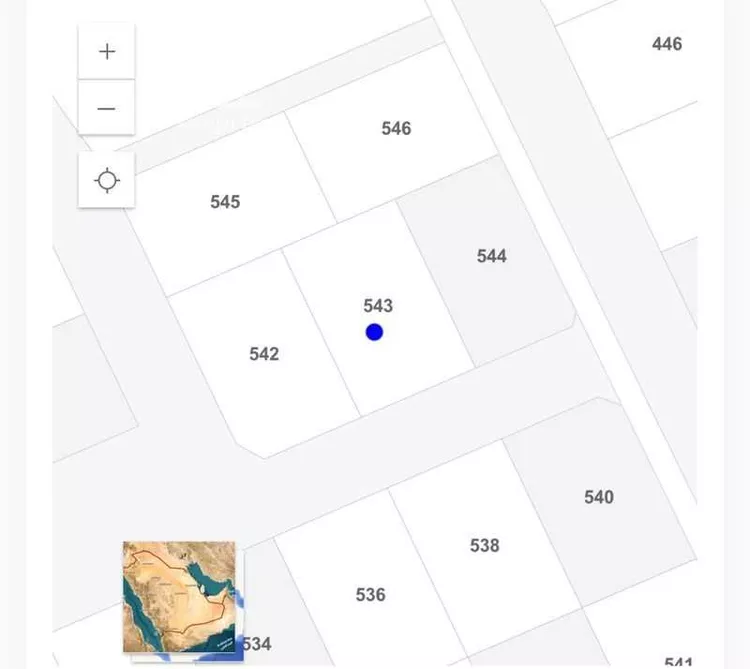Switch basemap using the satellite thumbnail

pyautogui.click(x=179, y=597)
